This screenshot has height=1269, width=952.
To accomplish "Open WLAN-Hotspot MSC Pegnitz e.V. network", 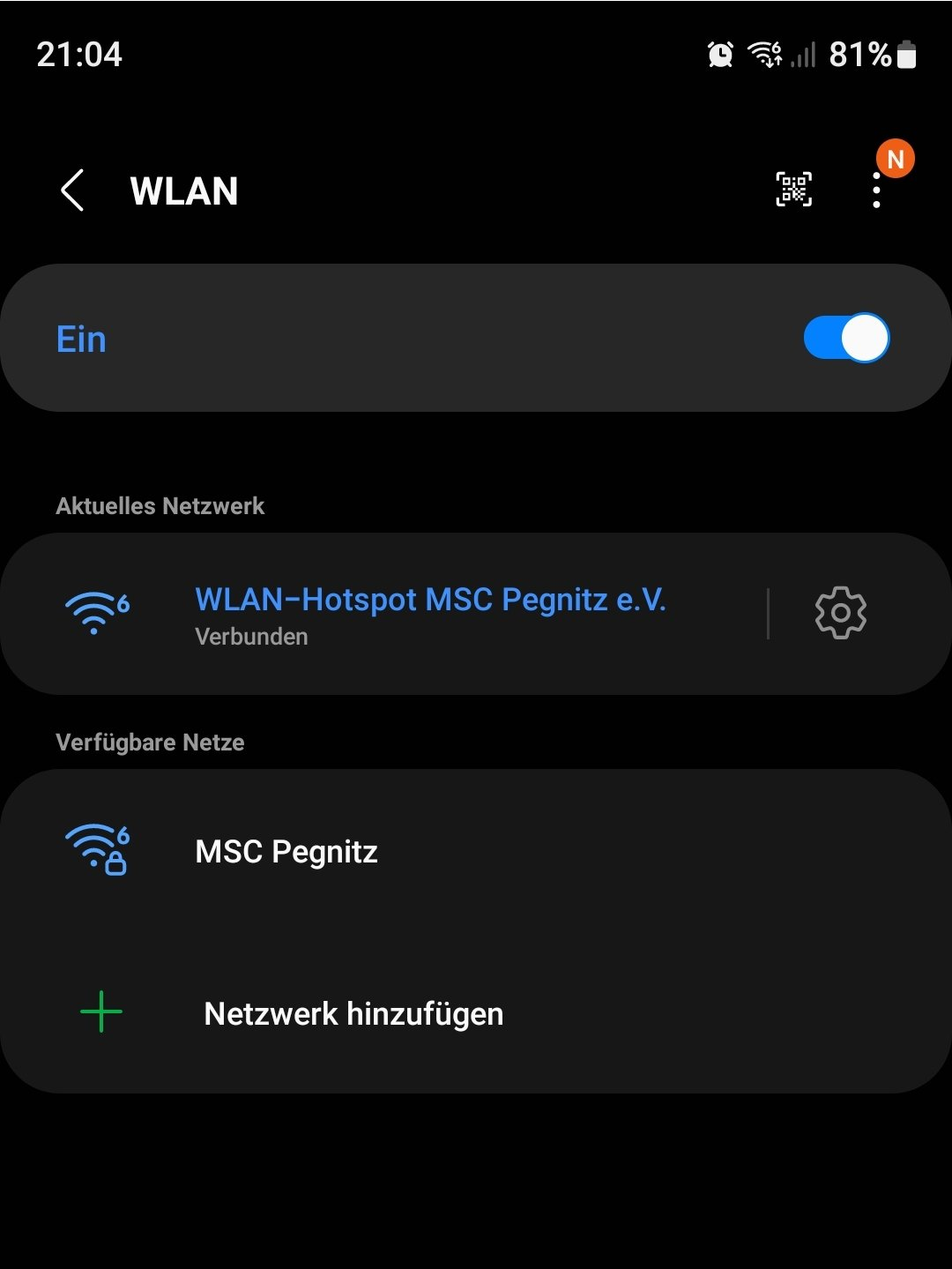I will [429, 614].
